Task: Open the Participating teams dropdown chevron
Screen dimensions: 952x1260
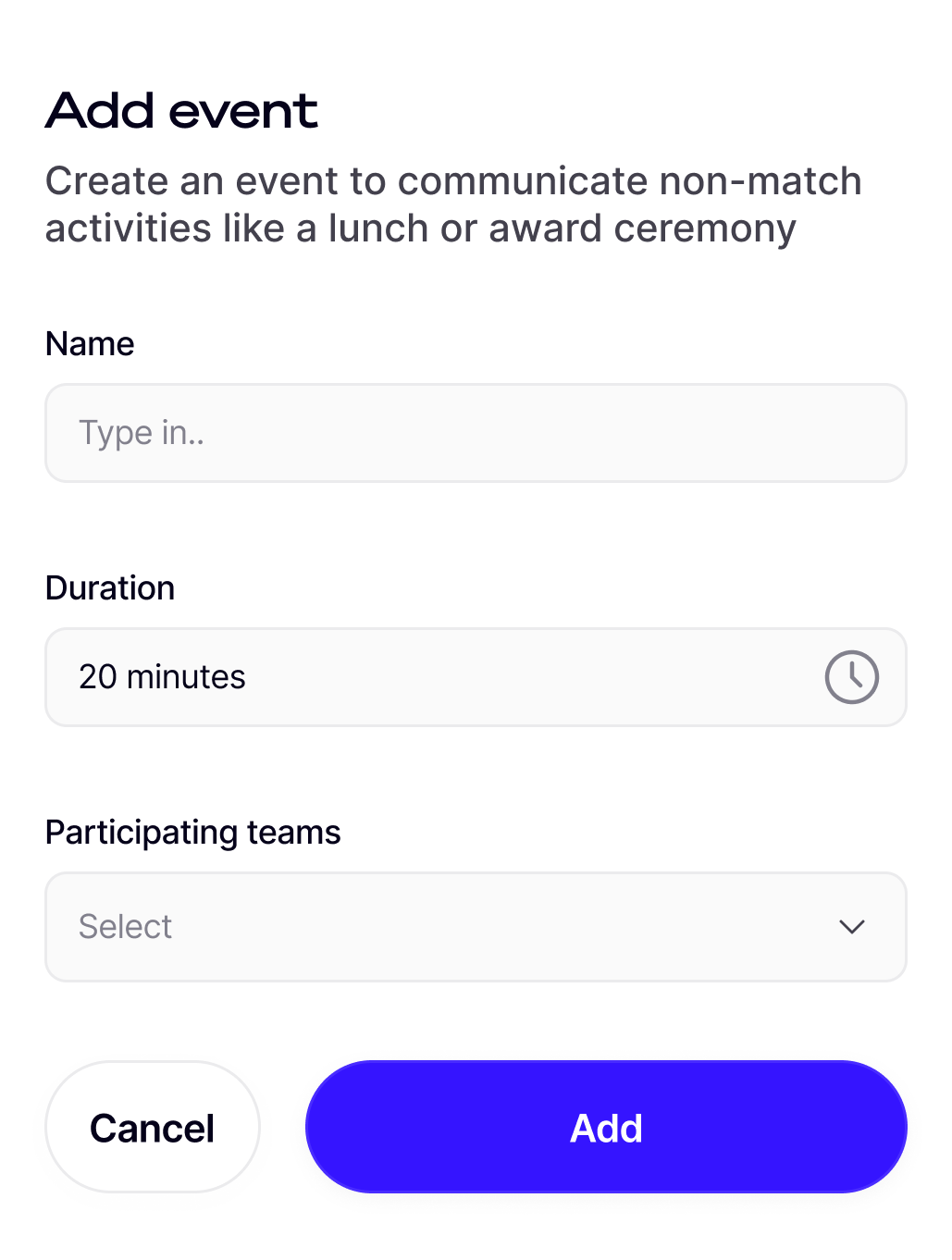Action: click(852, 926)
